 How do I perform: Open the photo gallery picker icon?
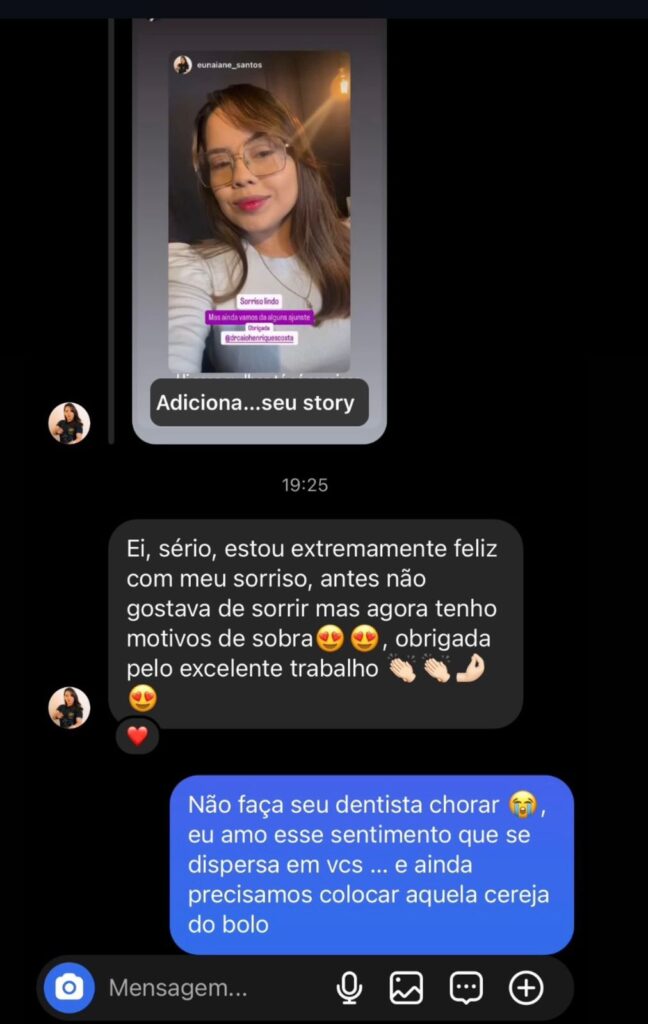[406, 988]
